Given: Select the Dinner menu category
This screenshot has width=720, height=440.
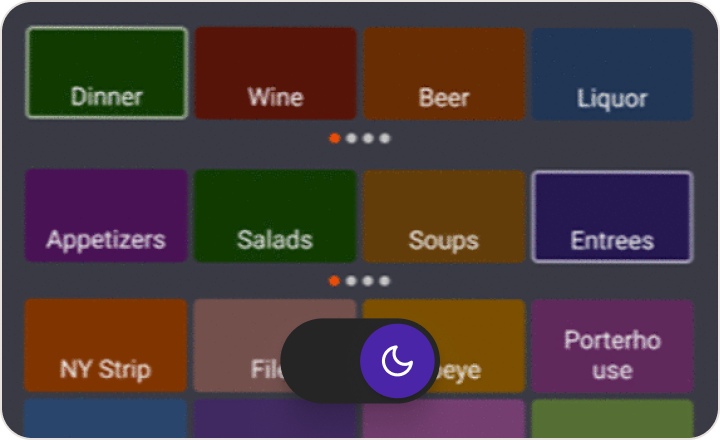Looking at the screenshot, I should 106,73.
